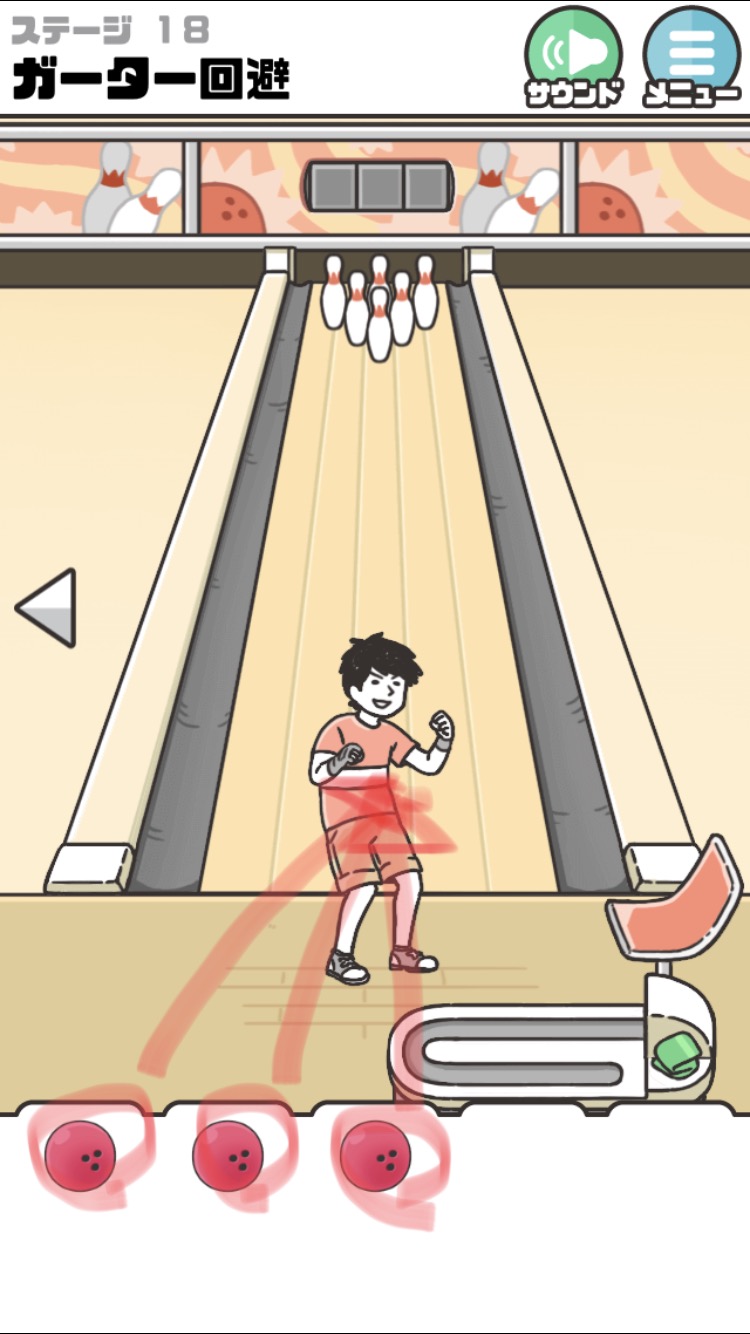Go to the left scene with the arrow
Image resolution: width=750 pixels, height=1334 pixels.
[46, 607]
